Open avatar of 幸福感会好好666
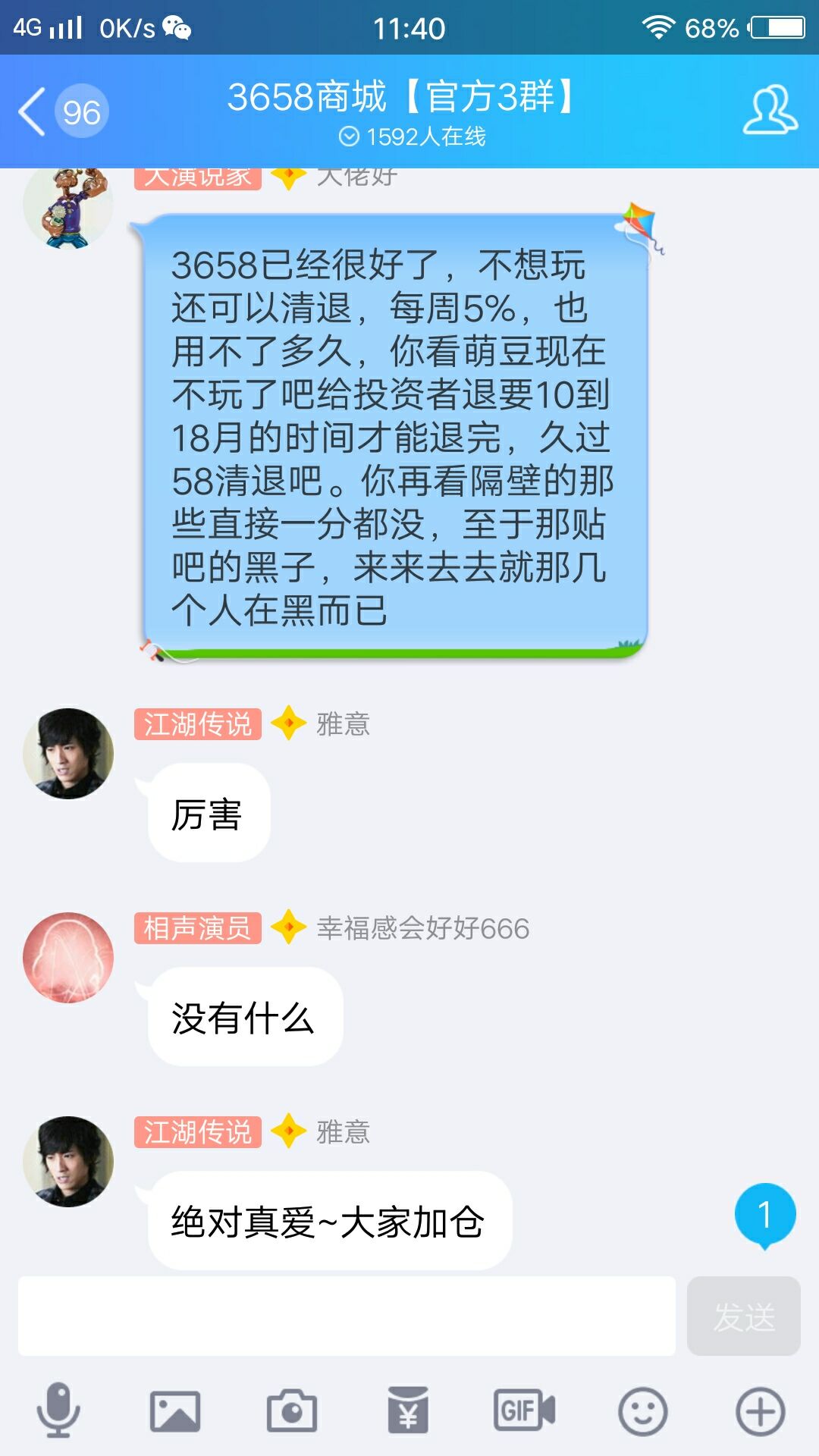Image resolution: width=819 pixels, height=1456 pixels. [68, 957]
